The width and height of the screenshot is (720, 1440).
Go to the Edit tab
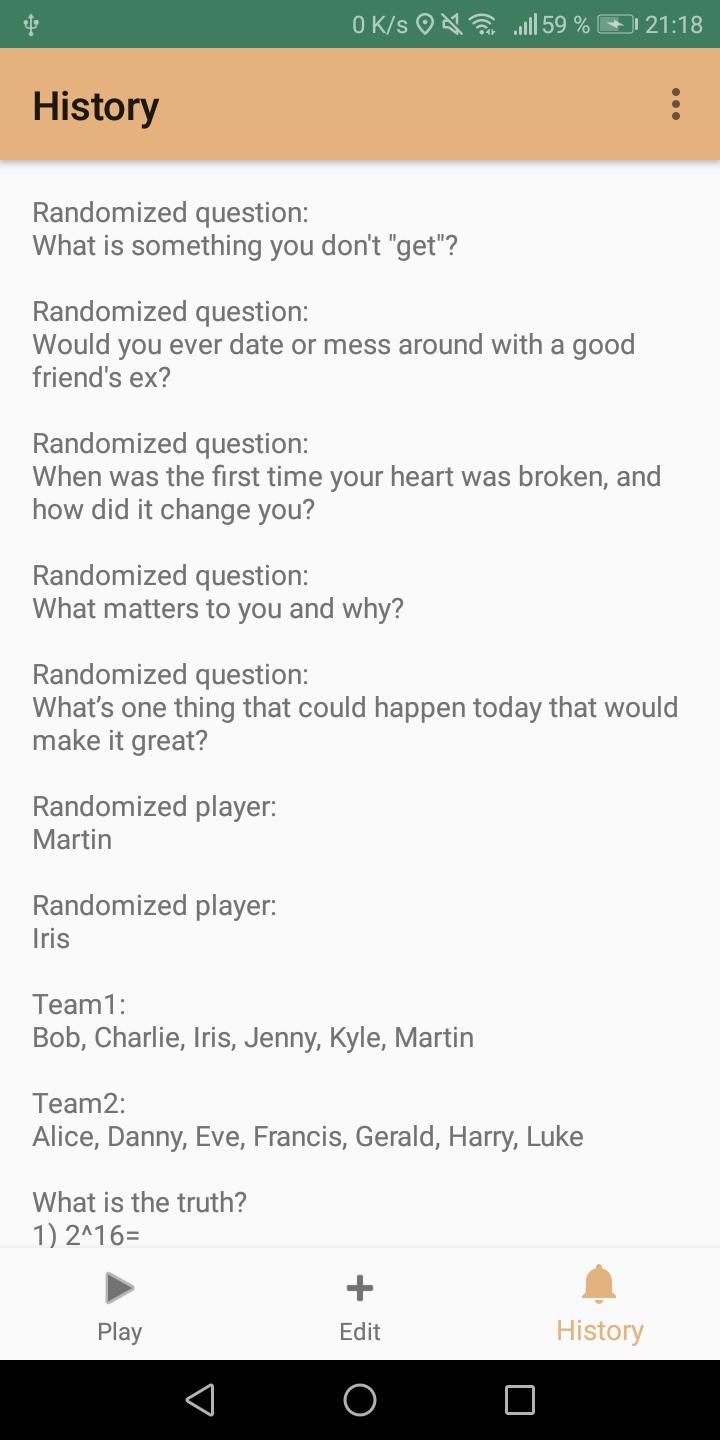coord(360,1304)
